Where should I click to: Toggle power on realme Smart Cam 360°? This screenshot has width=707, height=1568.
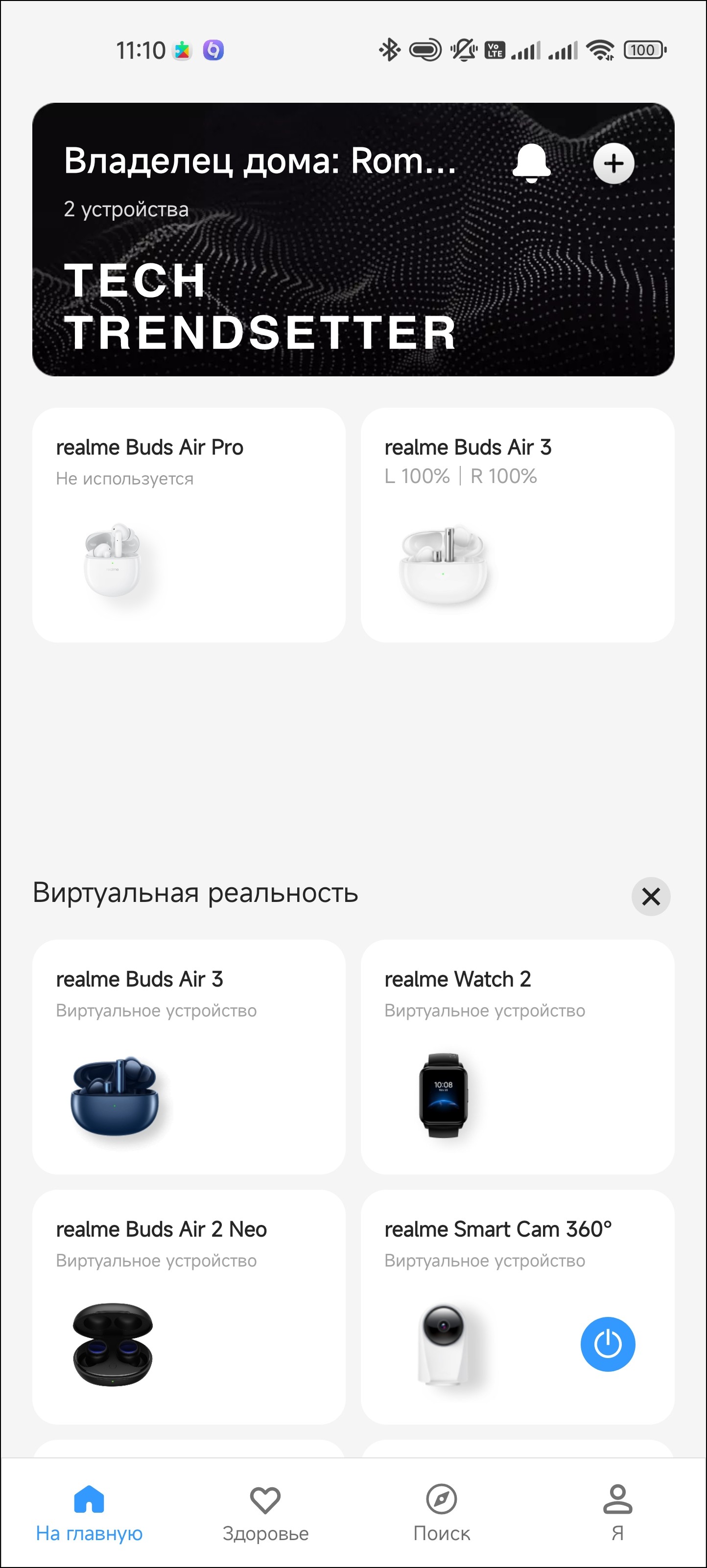pyautogui.click(x=607, y=1344)
